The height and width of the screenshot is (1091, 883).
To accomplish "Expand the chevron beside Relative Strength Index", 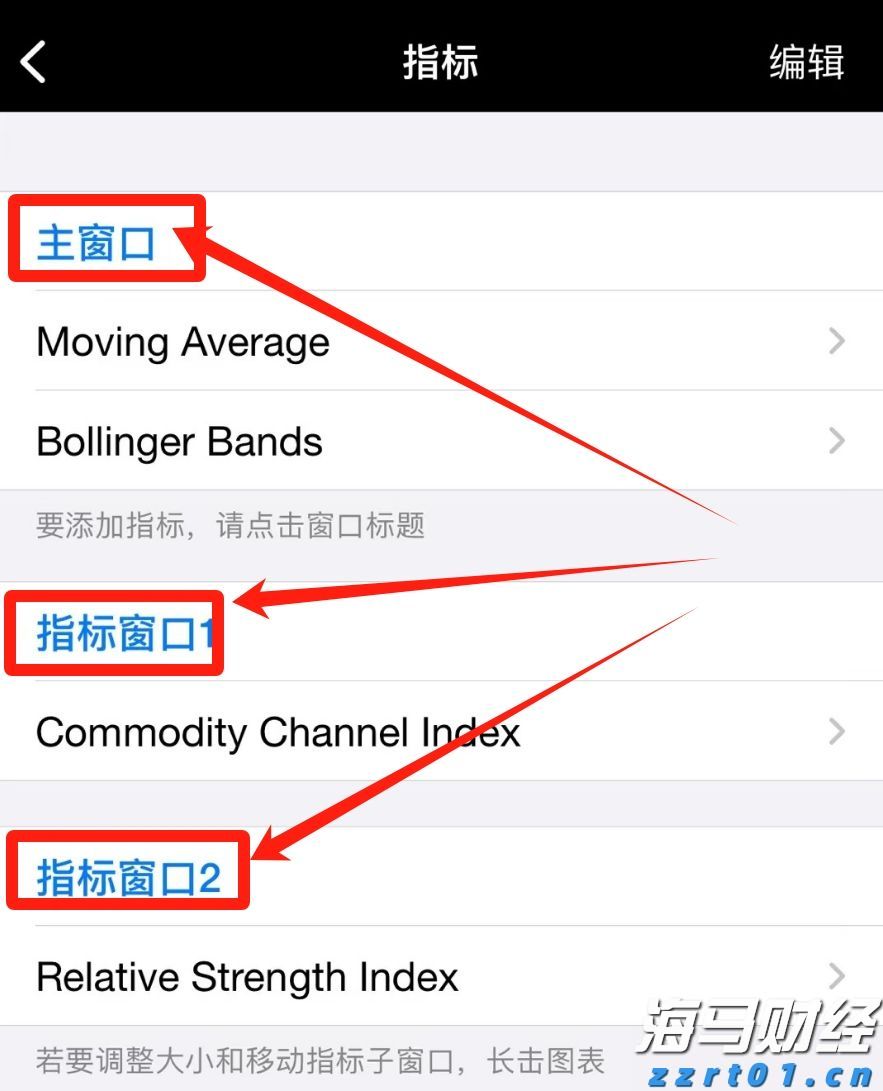I will click(x=837, y=977).
